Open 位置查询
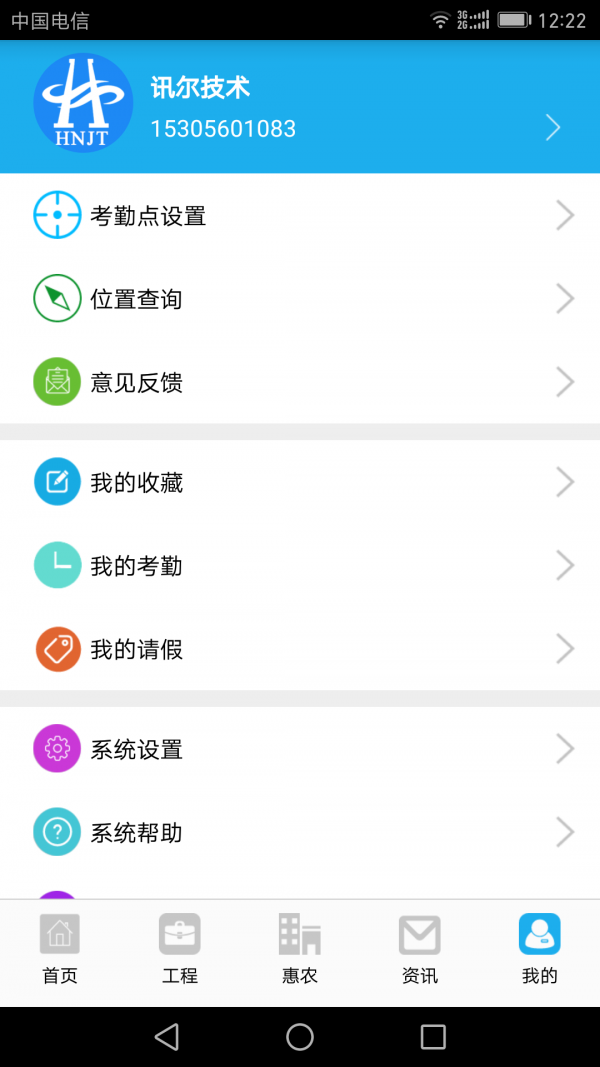The width and height of the screenshot is (600, 1067). 300,298
